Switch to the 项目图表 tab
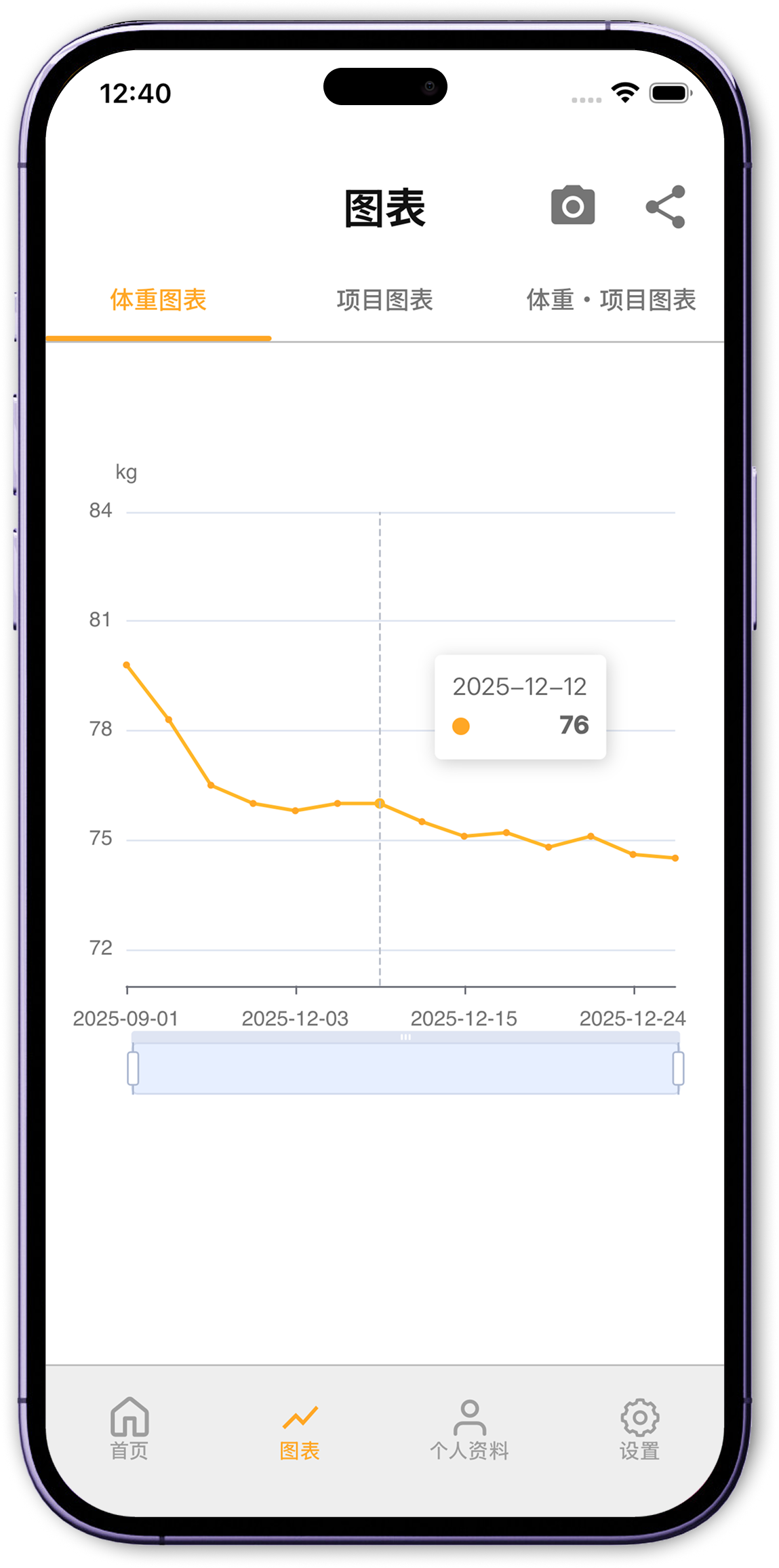Image resolution: width=779 pixels, height=1568 pixels. coord(384,300)
